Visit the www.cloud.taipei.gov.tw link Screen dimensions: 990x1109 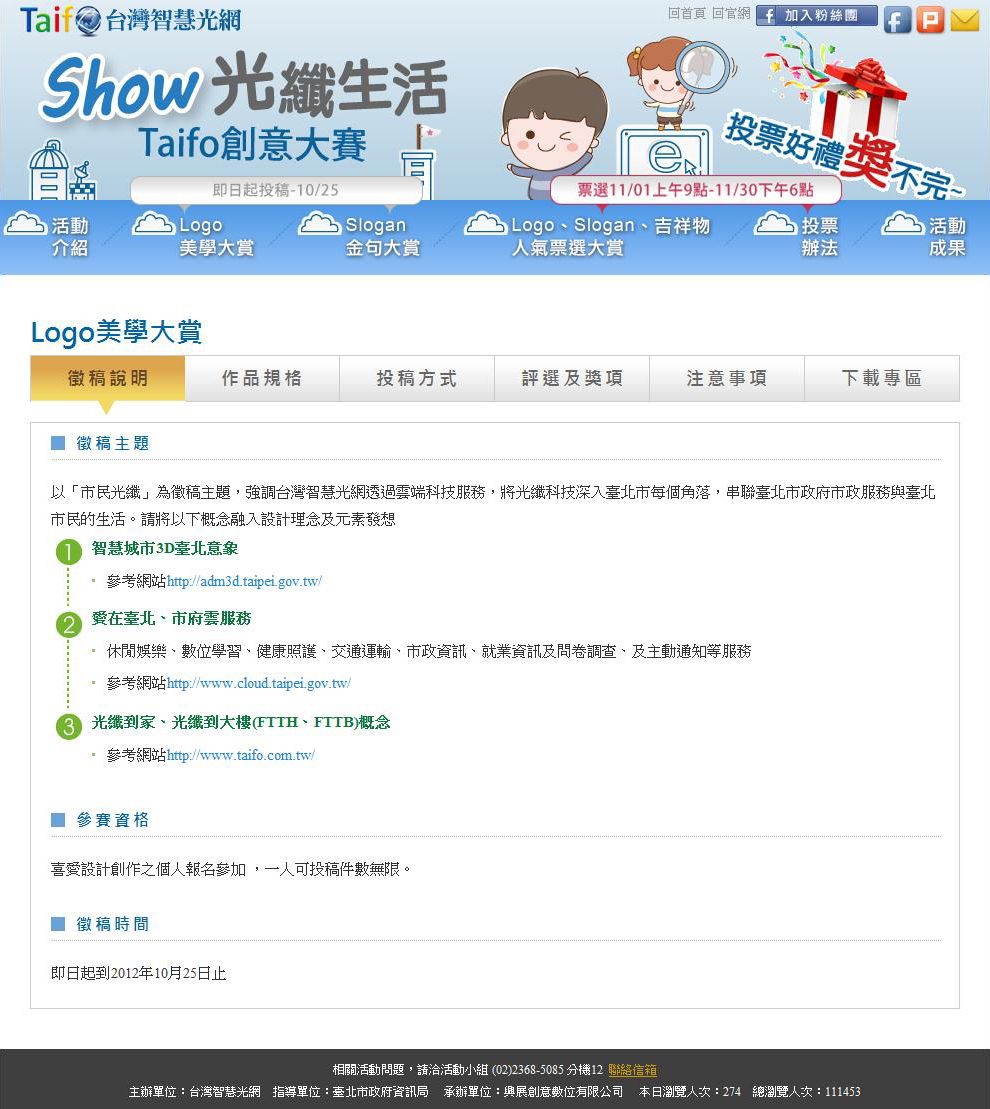258,684
